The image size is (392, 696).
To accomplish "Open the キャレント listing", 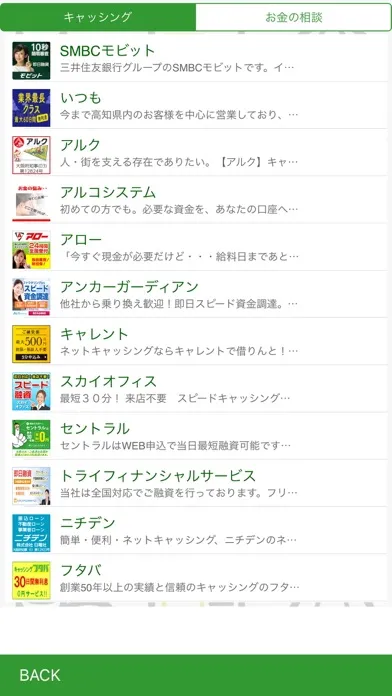I will point(199,342).
